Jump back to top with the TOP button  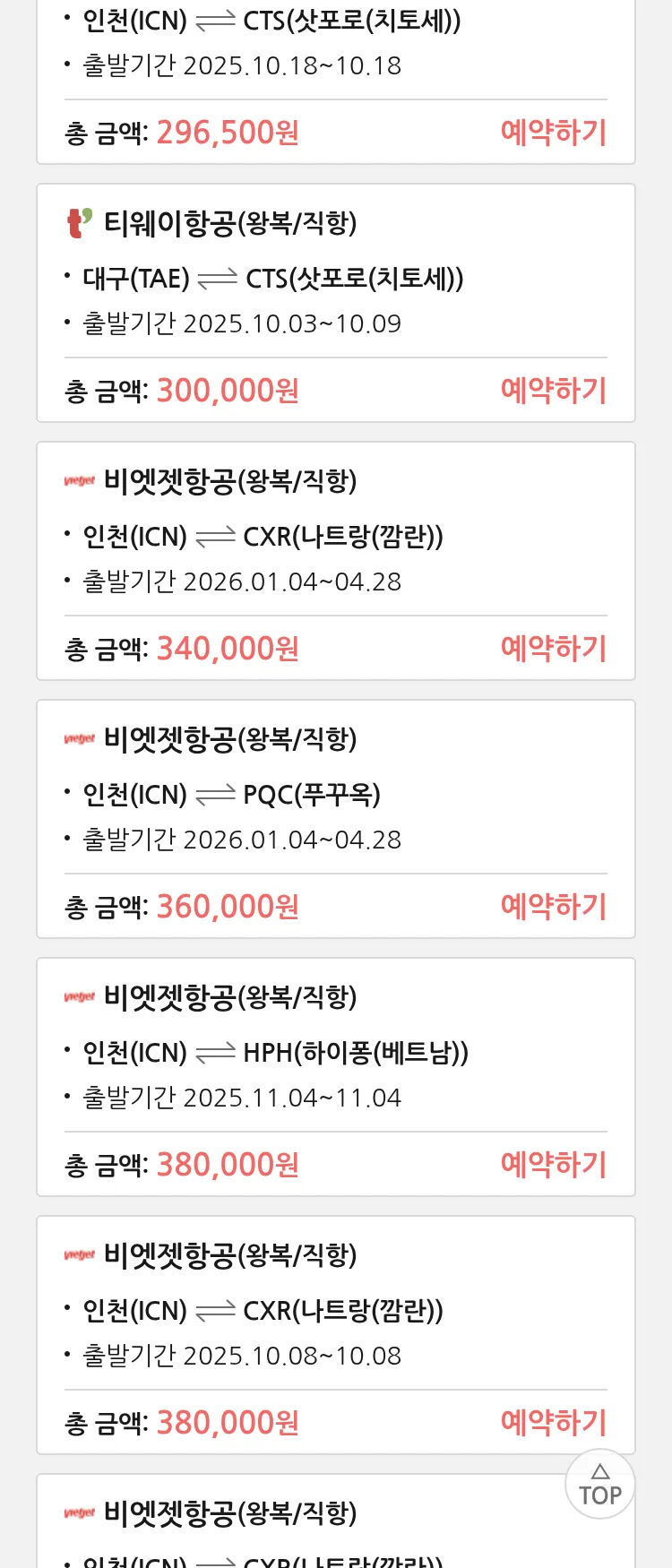click(x=599, y=1485)
